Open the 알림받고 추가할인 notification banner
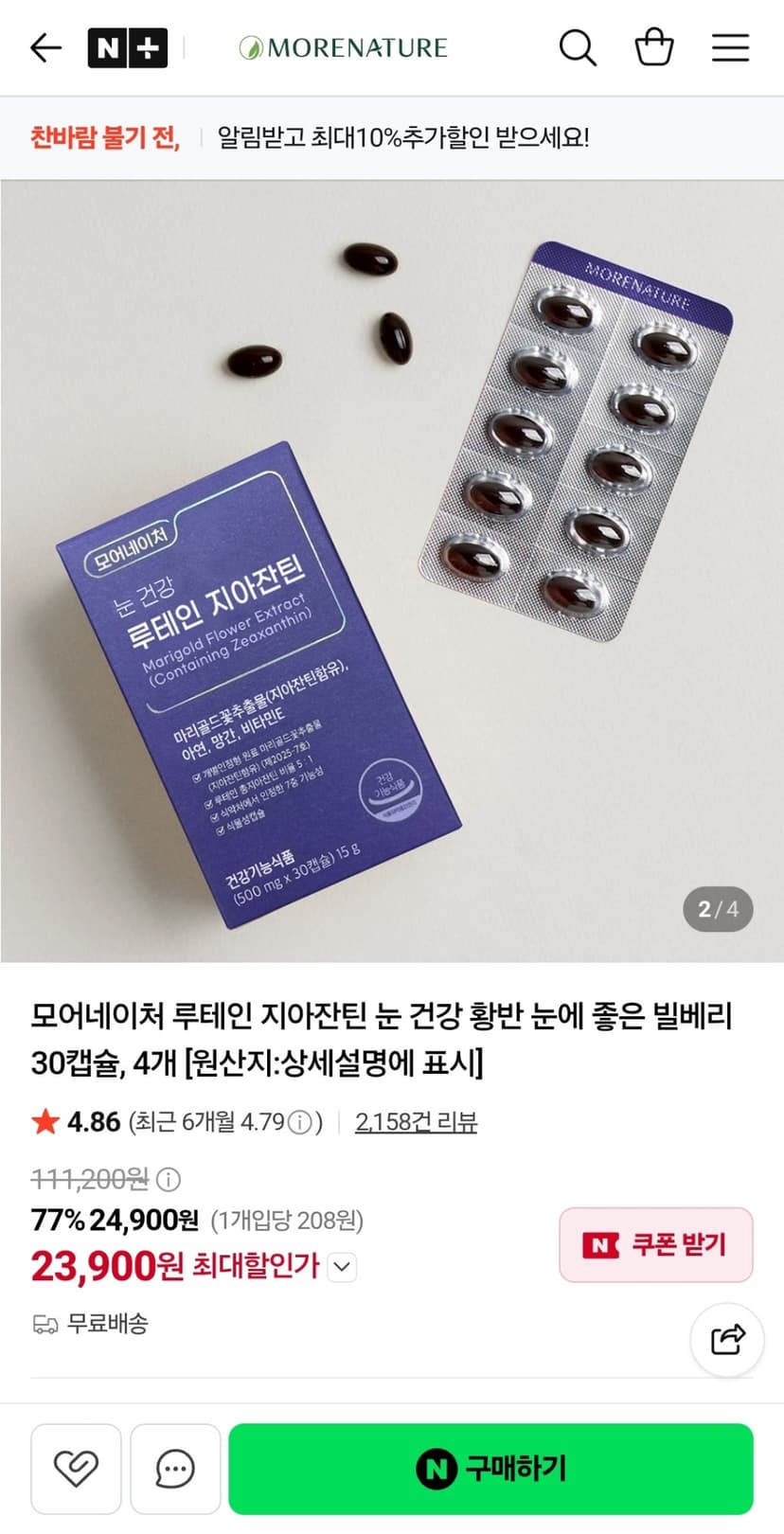The image size is (784, 1534). [392, 138]
